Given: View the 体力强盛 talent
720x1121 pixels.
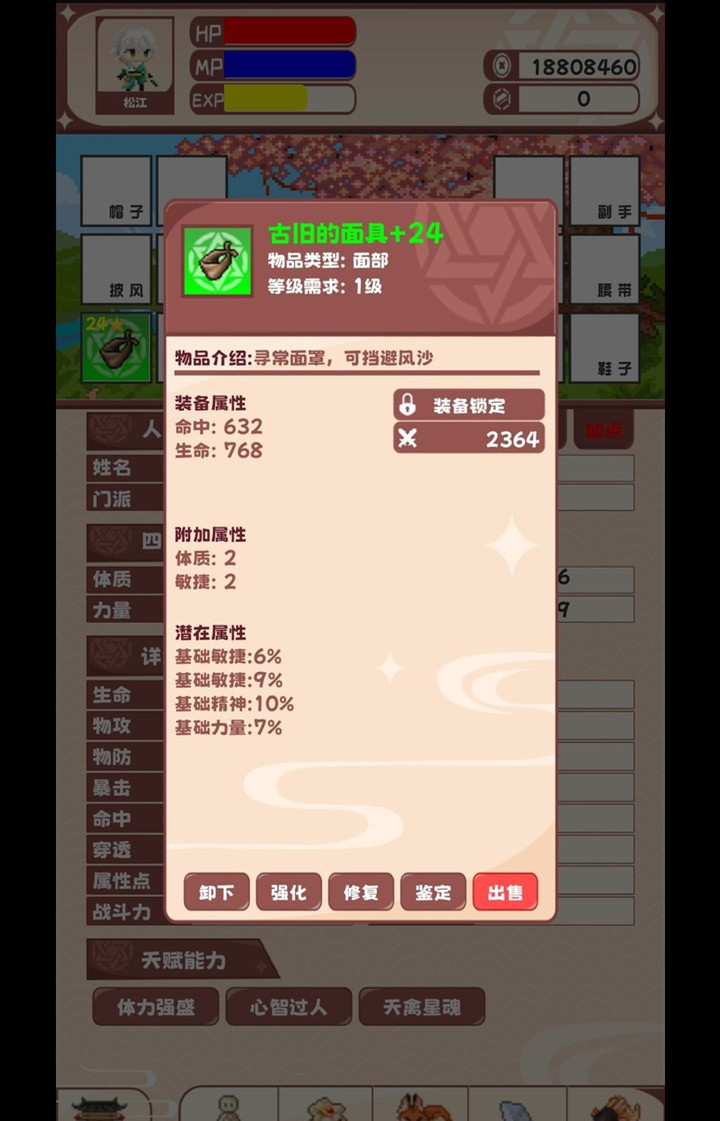Looking at the screenshot, I should (x=156, y=1007).
